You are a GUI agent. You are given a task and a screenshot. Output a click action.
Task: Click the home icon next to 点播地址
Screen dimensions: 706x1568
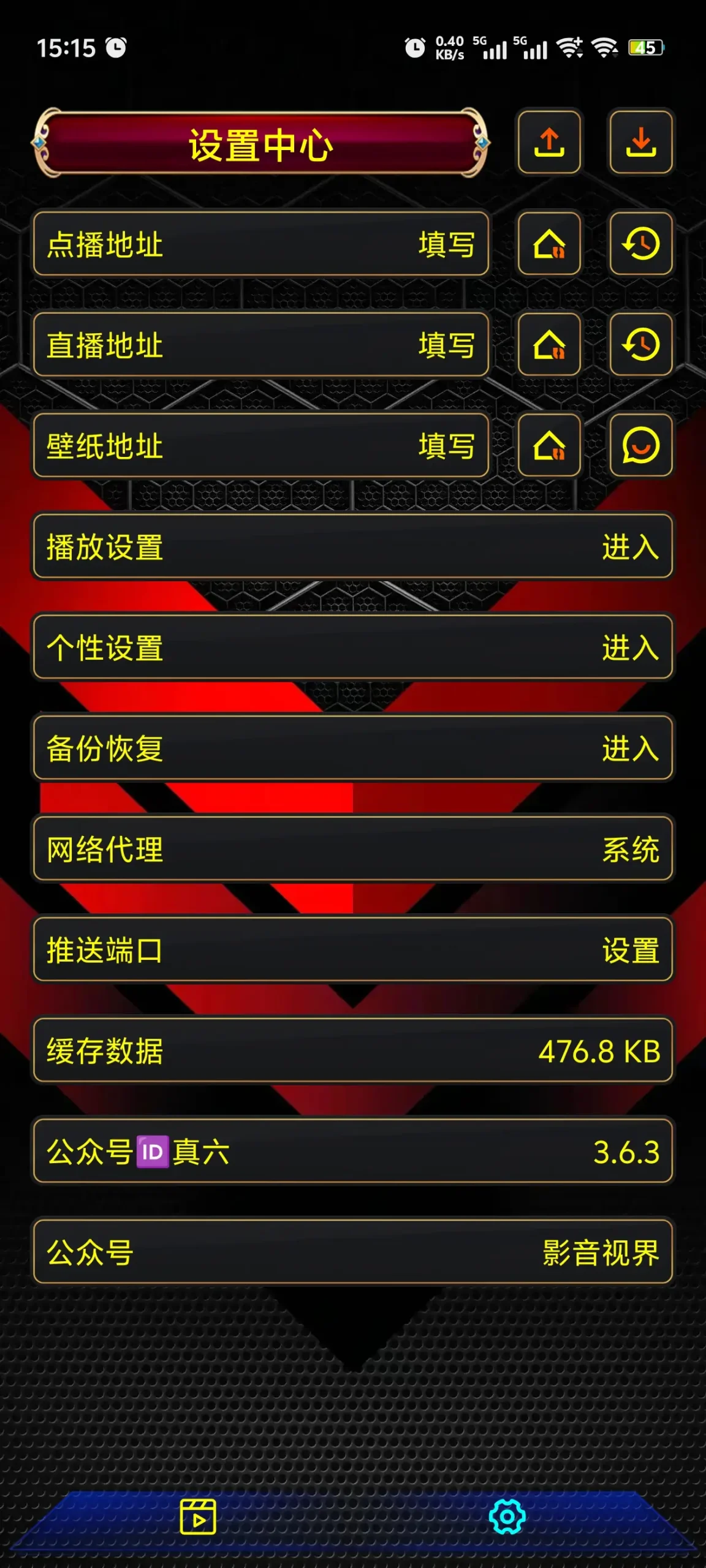(x=548, y=244)
